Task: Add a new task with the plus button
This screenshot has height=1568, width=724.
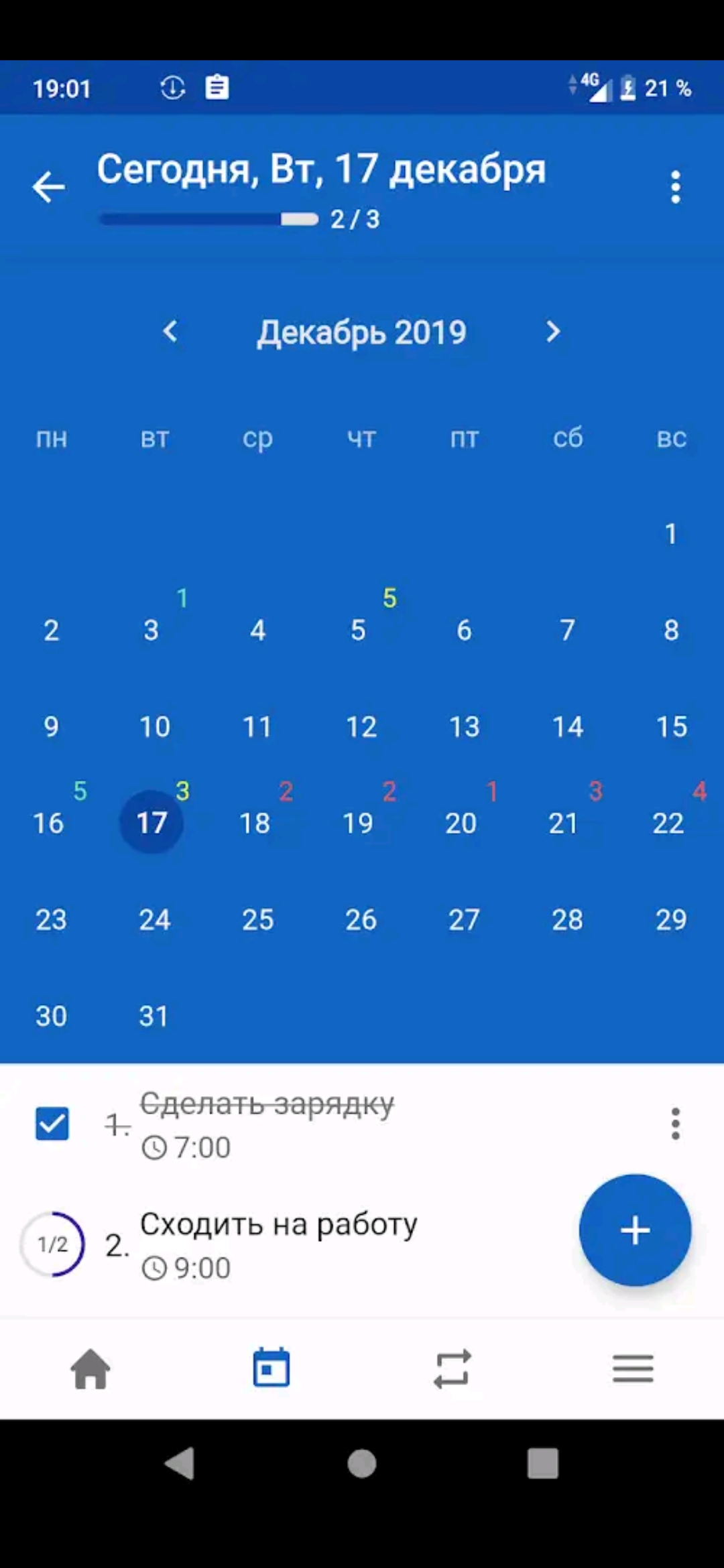Action: pyautogui.click(x=635, y=1230)
